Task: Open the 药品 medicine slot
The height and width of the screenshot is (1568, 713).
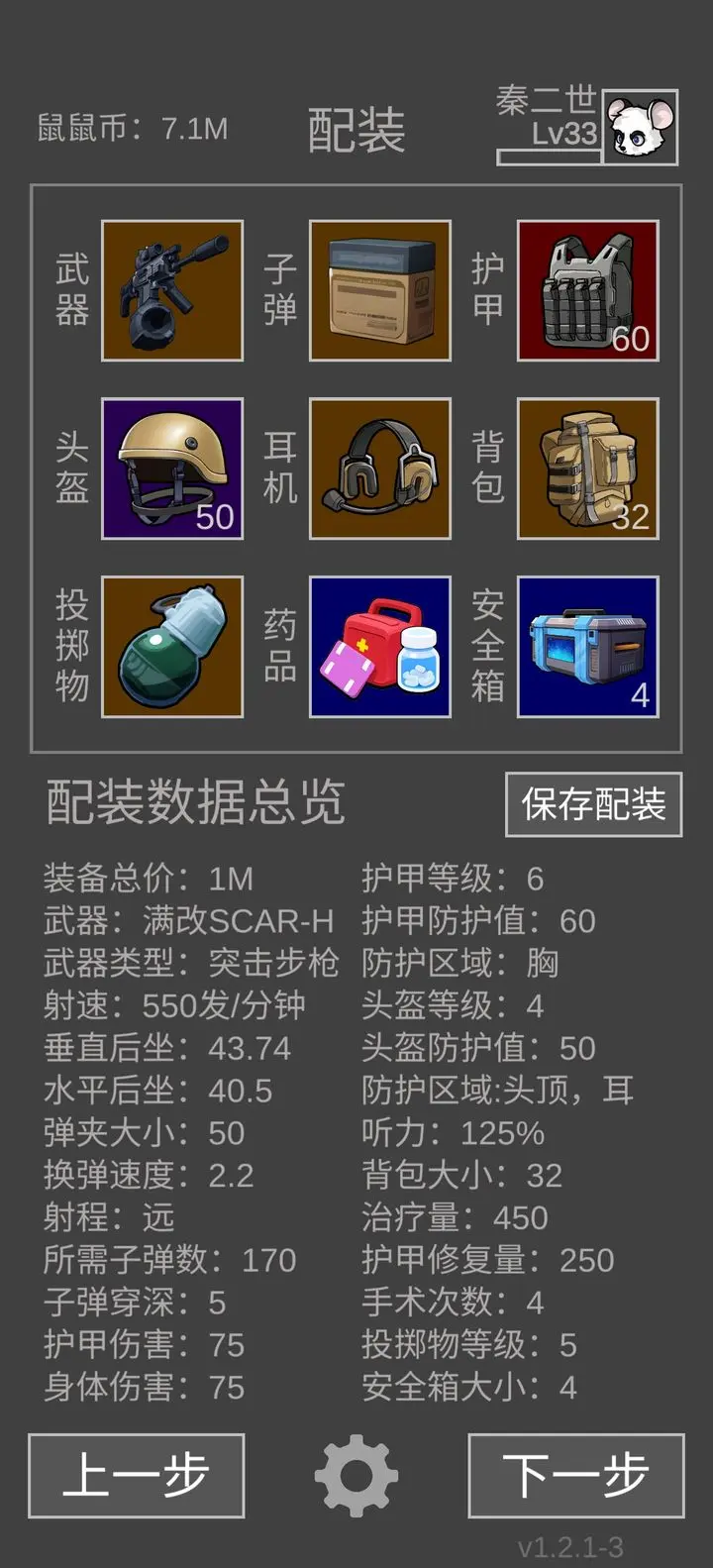Action: (380, 647)
